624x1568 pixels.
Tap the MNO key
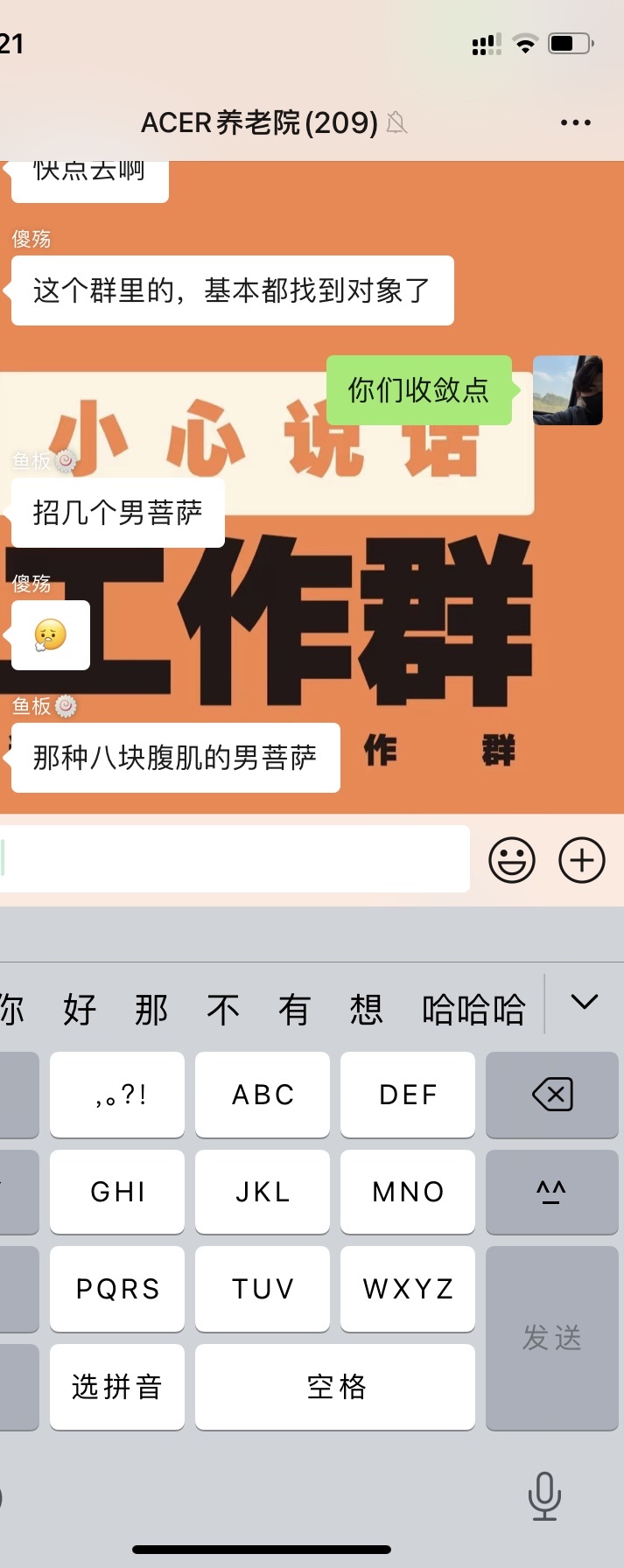tap(408, 1192)
